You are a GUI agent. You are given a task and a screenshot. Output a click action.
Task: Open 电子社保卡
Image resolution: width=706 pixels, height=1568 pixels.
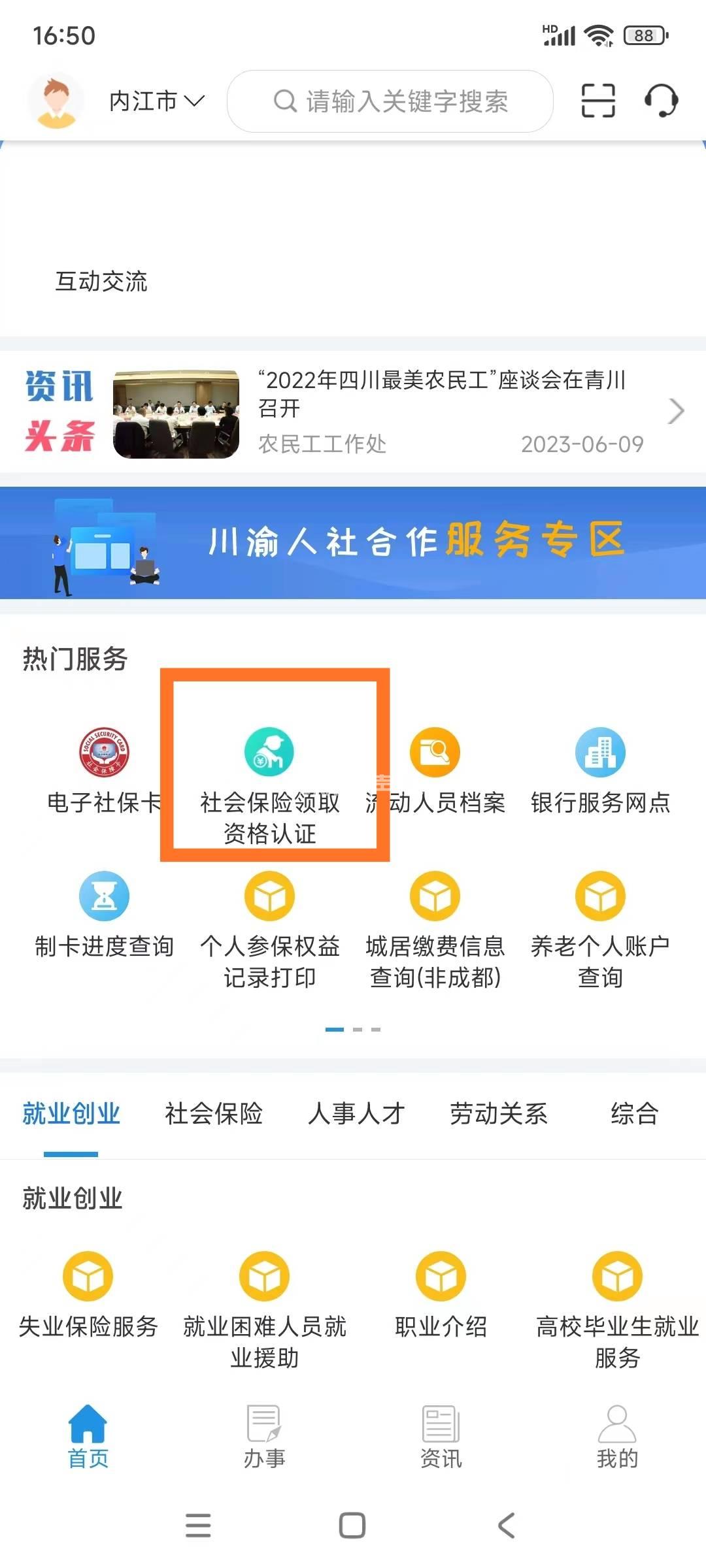click(104, 771)
